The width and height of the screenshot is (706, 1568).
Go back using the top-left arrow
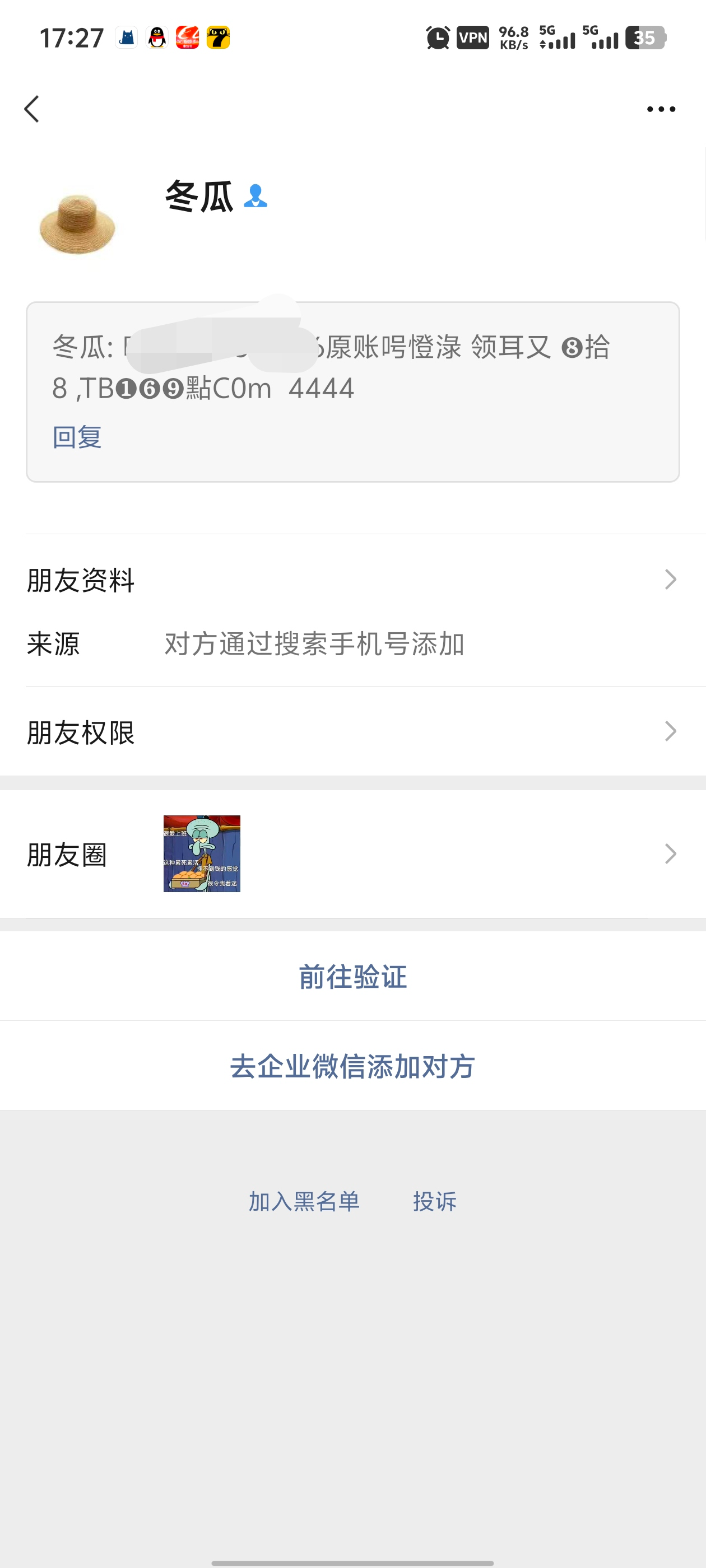pos(32,110)
